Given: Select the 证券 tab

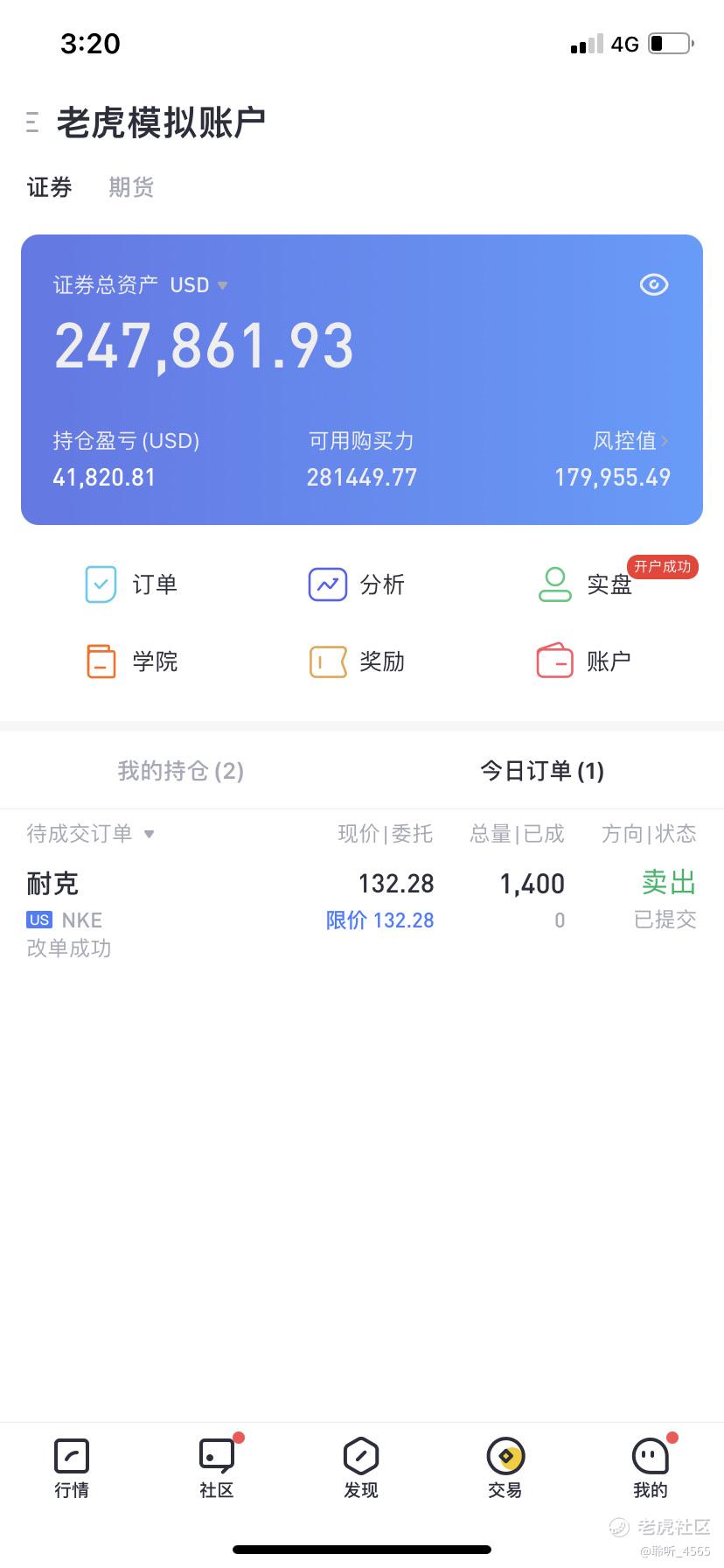Looking at the screenshot, I should 50,187.
